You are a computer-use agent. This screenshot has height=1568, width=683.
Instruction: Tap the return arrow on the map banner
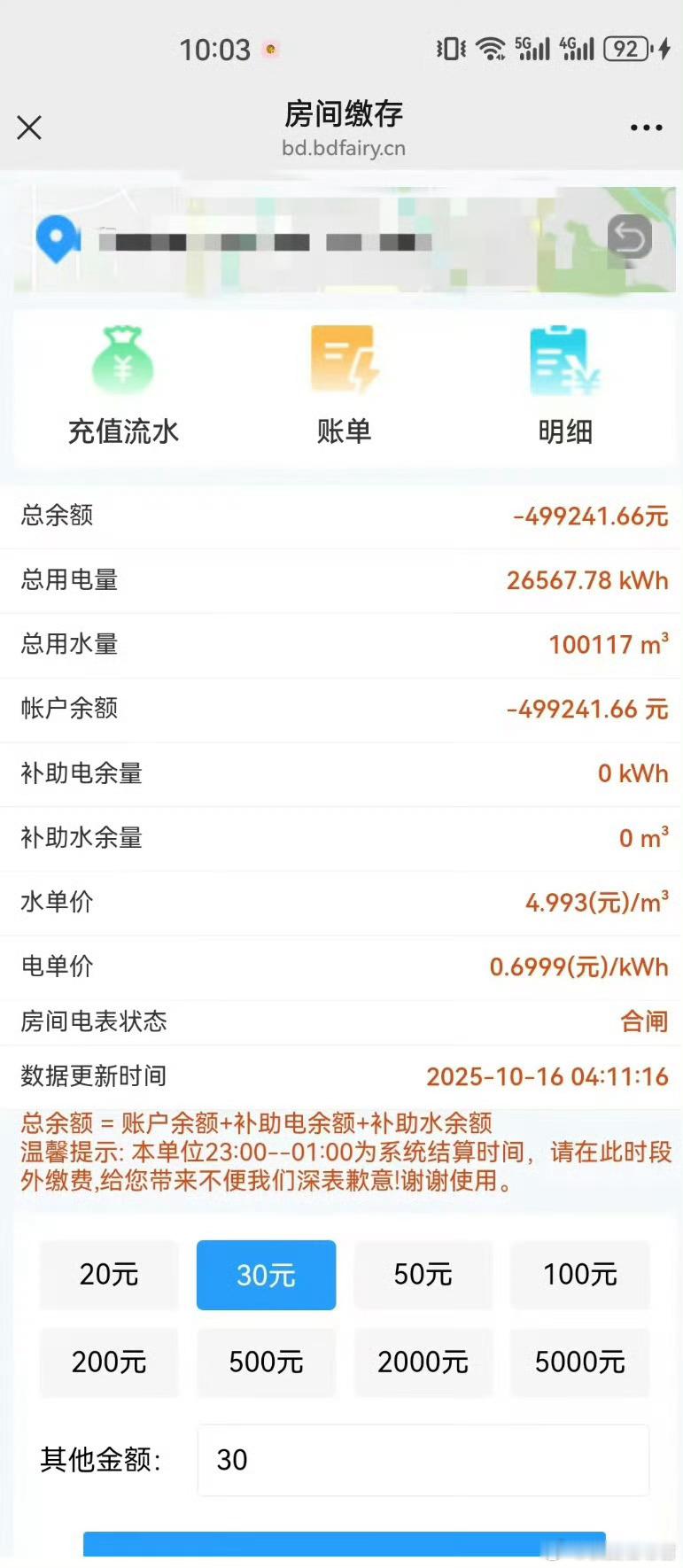pos(630,237)
